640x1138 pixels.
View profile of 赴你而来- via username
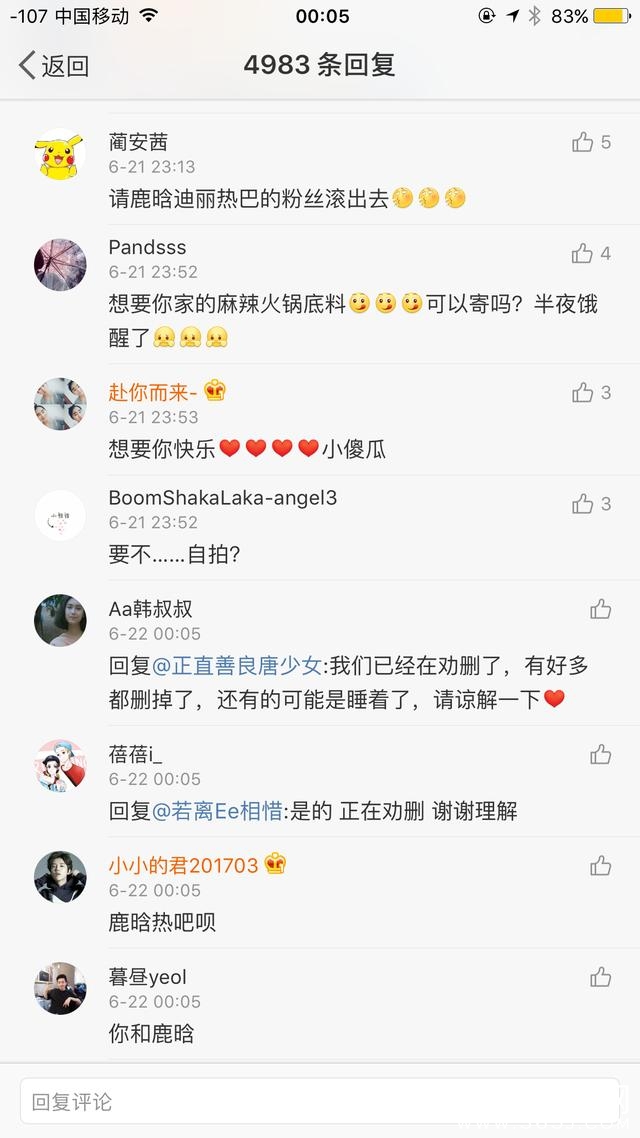pyautogui.click(x=153, y=391)
